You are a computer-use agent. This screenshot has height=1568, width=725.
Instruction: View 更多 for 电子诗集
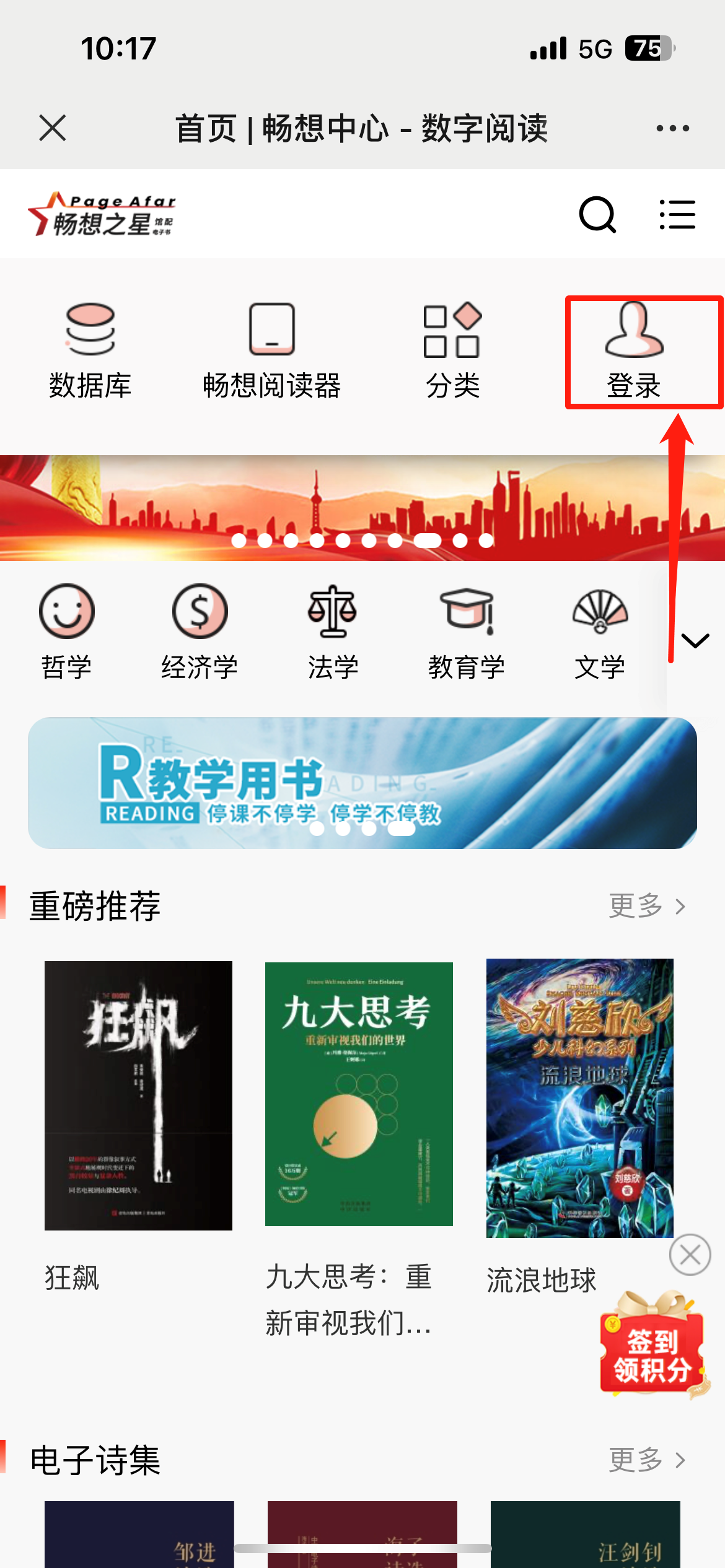click(x=646, y=1460)
